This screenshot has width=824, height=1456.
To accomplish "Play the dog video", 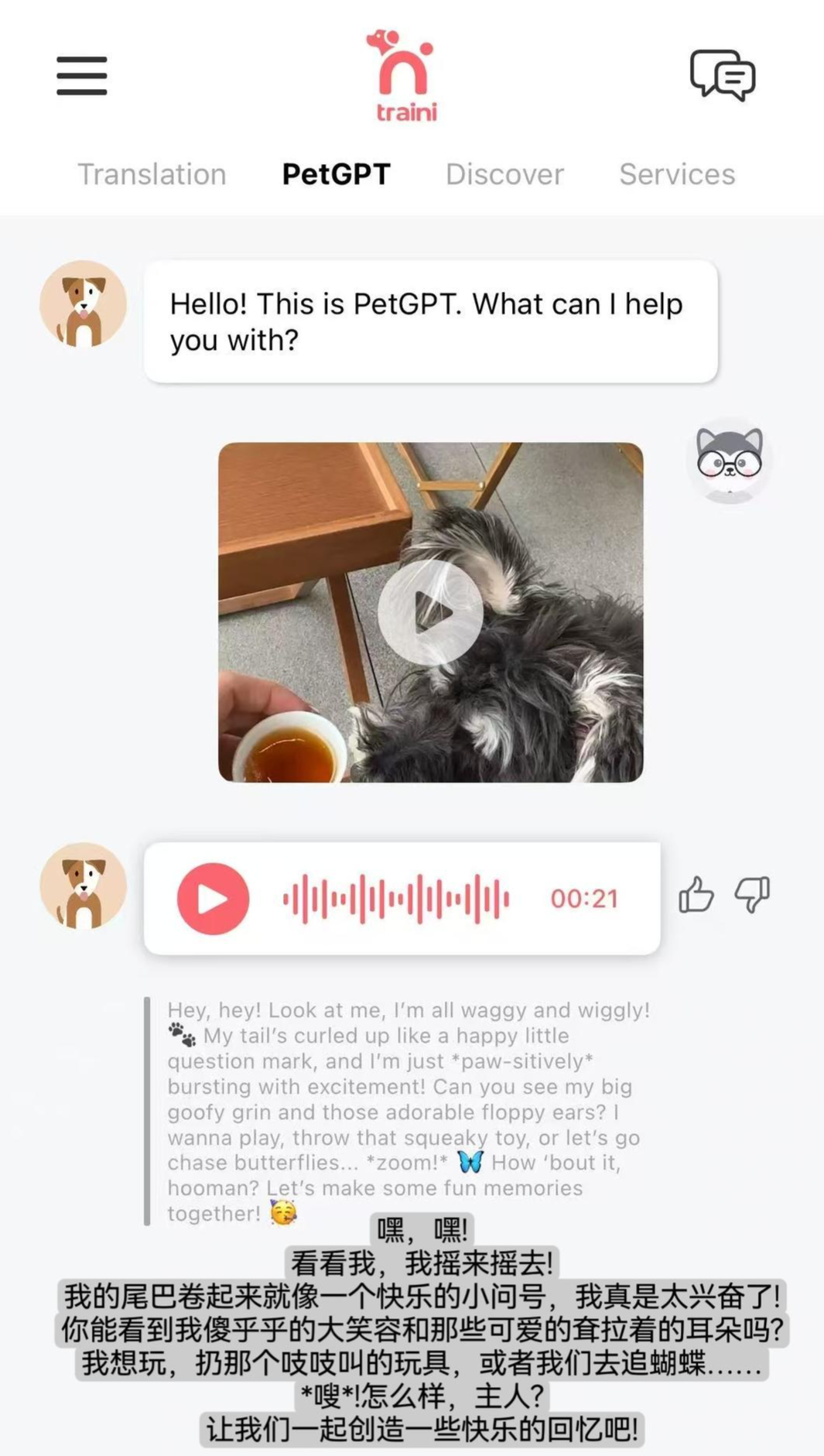I will point(431,612).
